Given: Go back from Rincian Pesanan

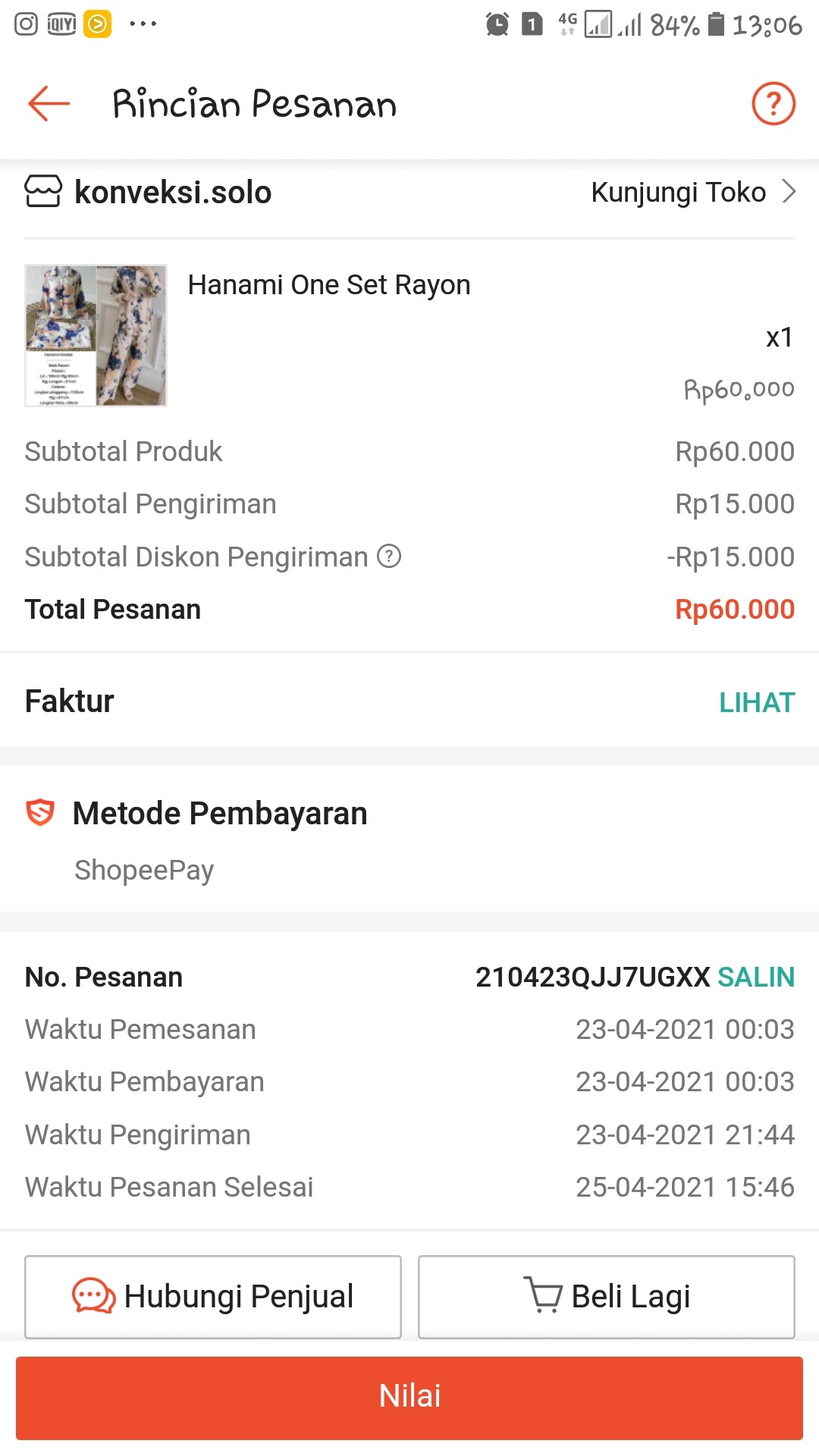Looking at the screenshot, I should [x=49, y=103].
